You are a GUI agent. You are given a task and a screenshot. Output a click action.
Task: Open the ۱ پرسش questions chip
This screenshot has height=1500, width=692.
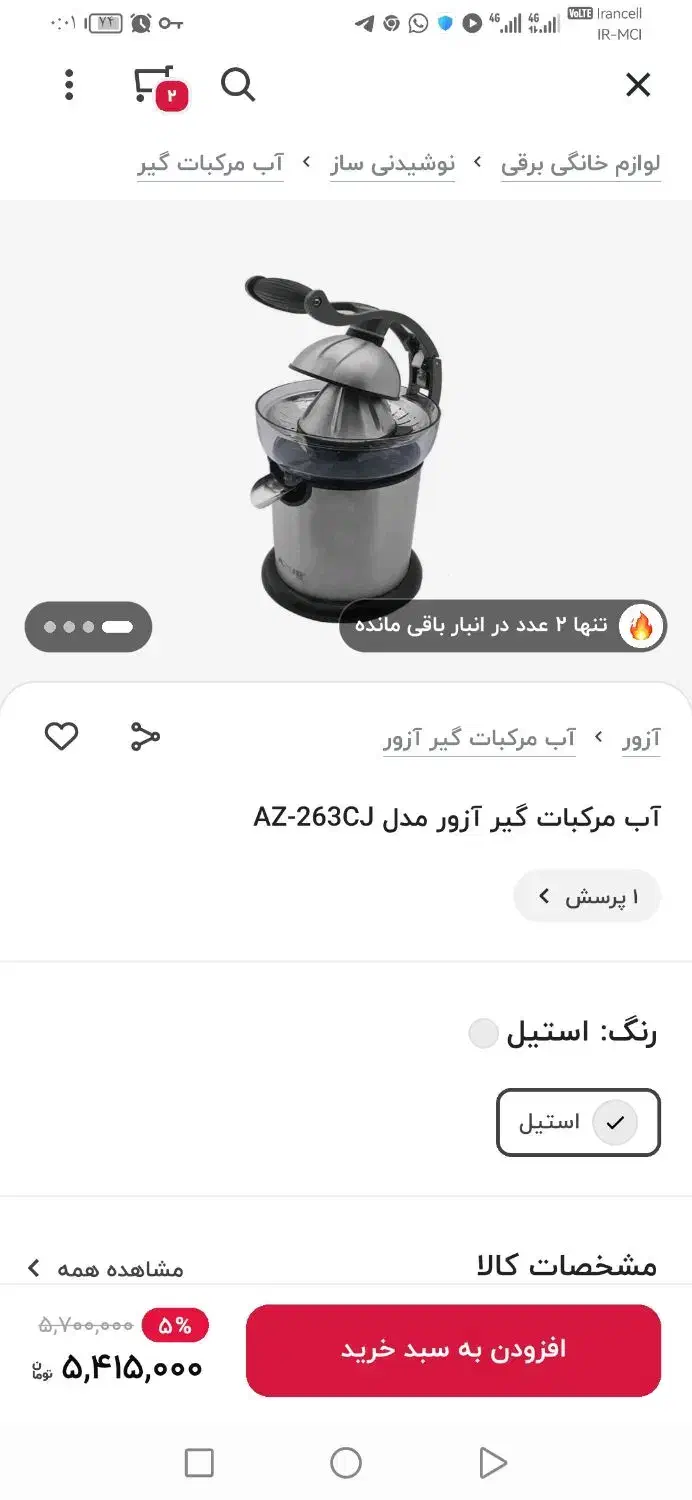coord(589,896)
